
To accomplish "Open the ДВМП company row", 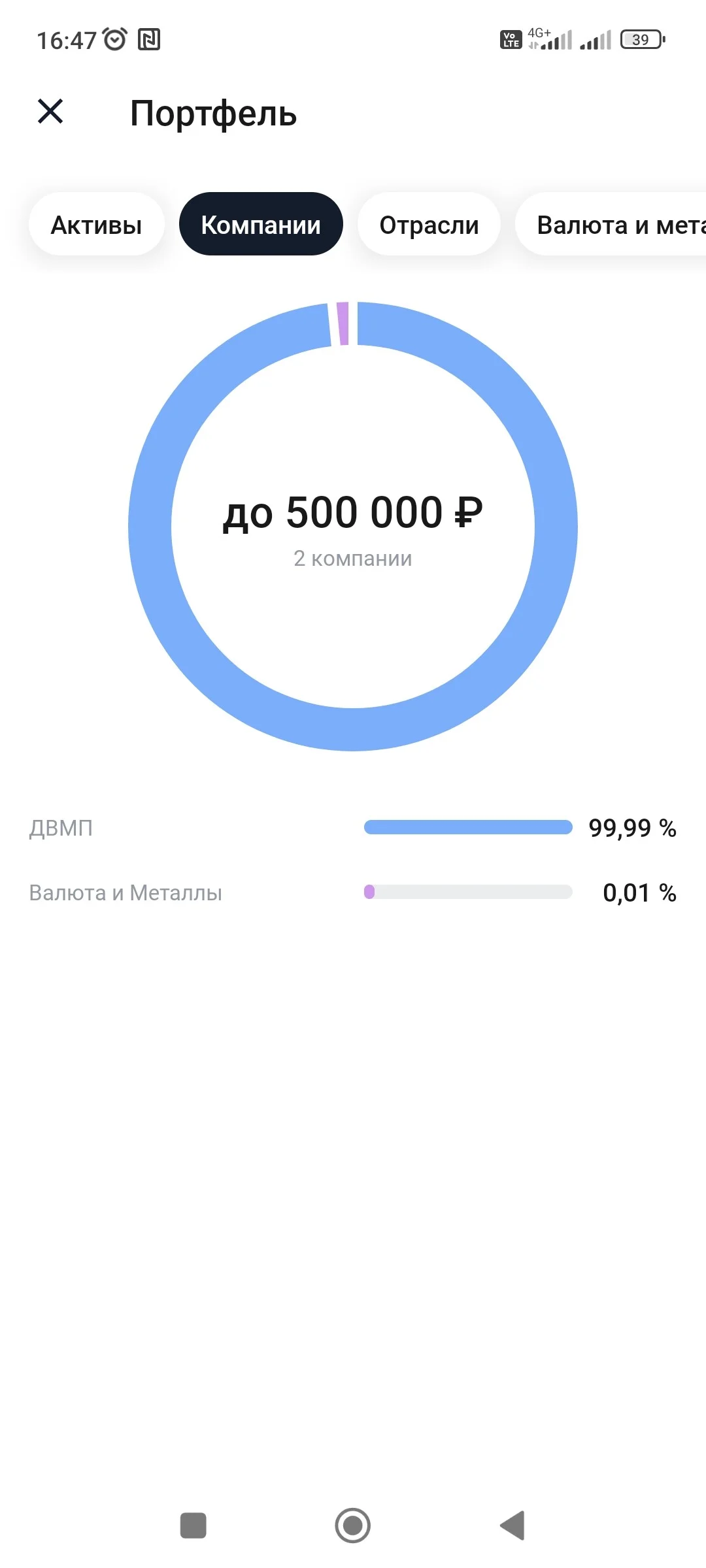I will coord(353,828).
